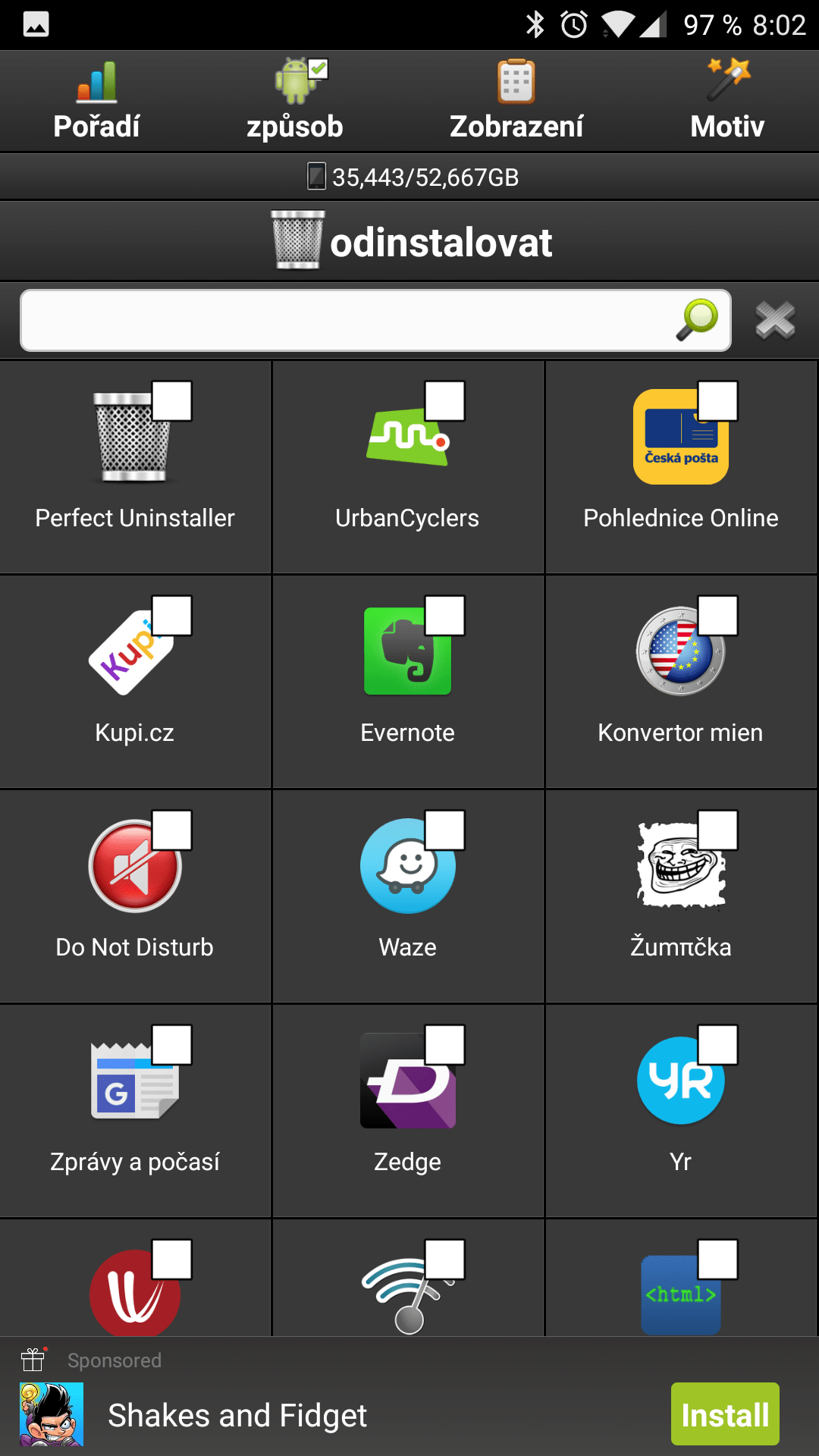The width and height of the screenshot is (819, 1456).
Task: Tap the magnifier search icon
Action: click(x=698, y=319)
